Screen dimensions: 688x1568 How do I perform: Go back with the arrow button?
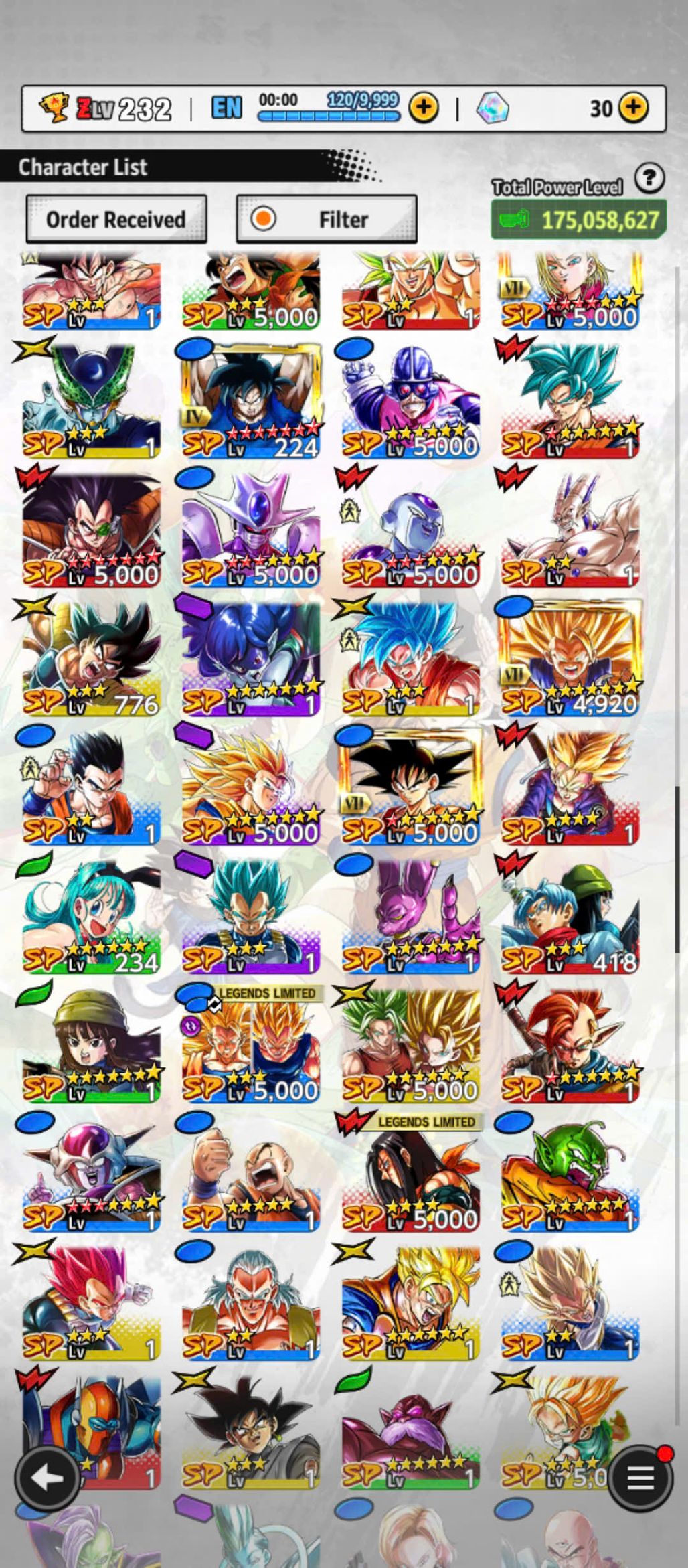(x=48, y=1478)
